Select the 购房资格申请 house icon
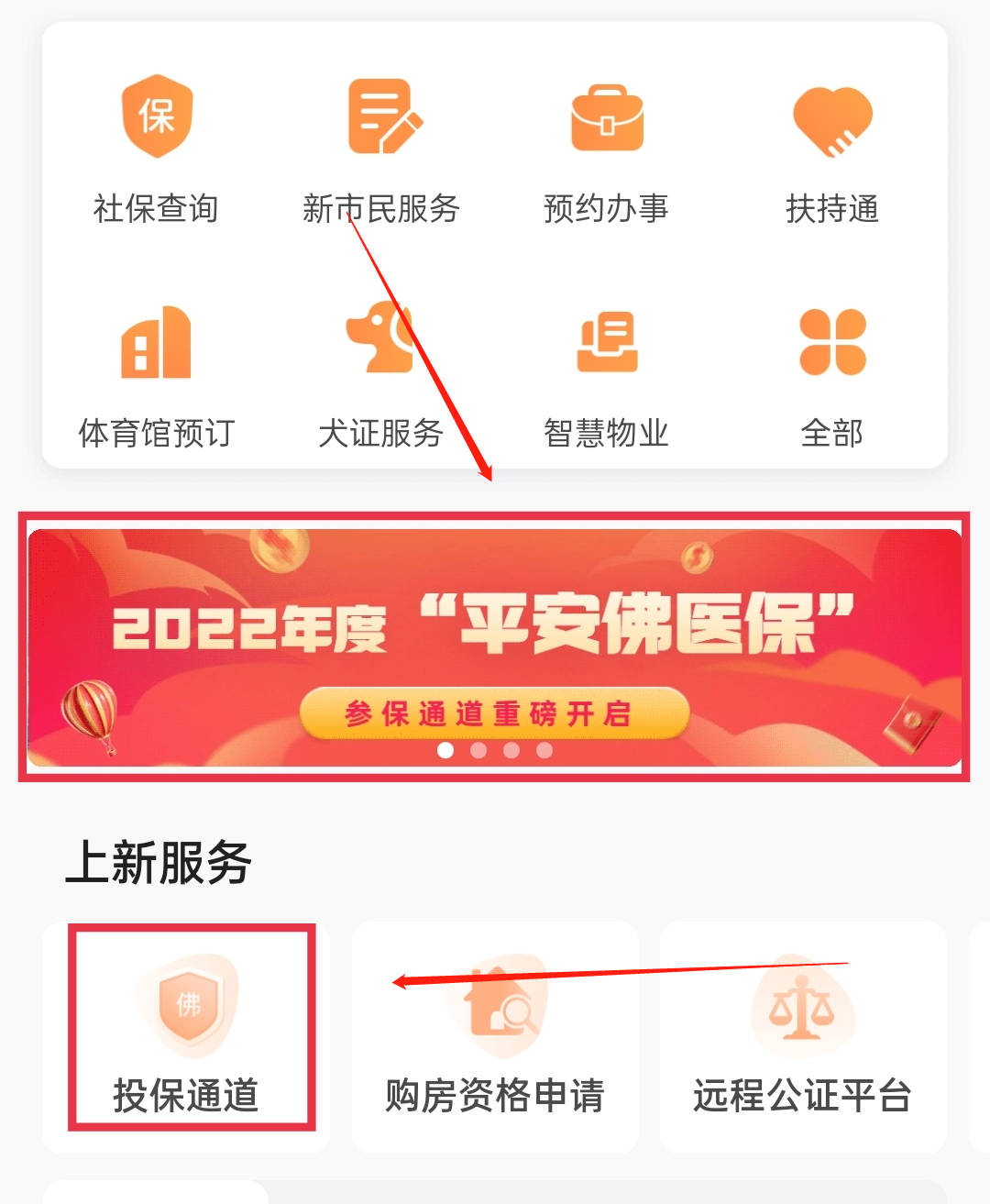Image resolution: width=990 pixels, height=1204 pixels. [495, 1007]
